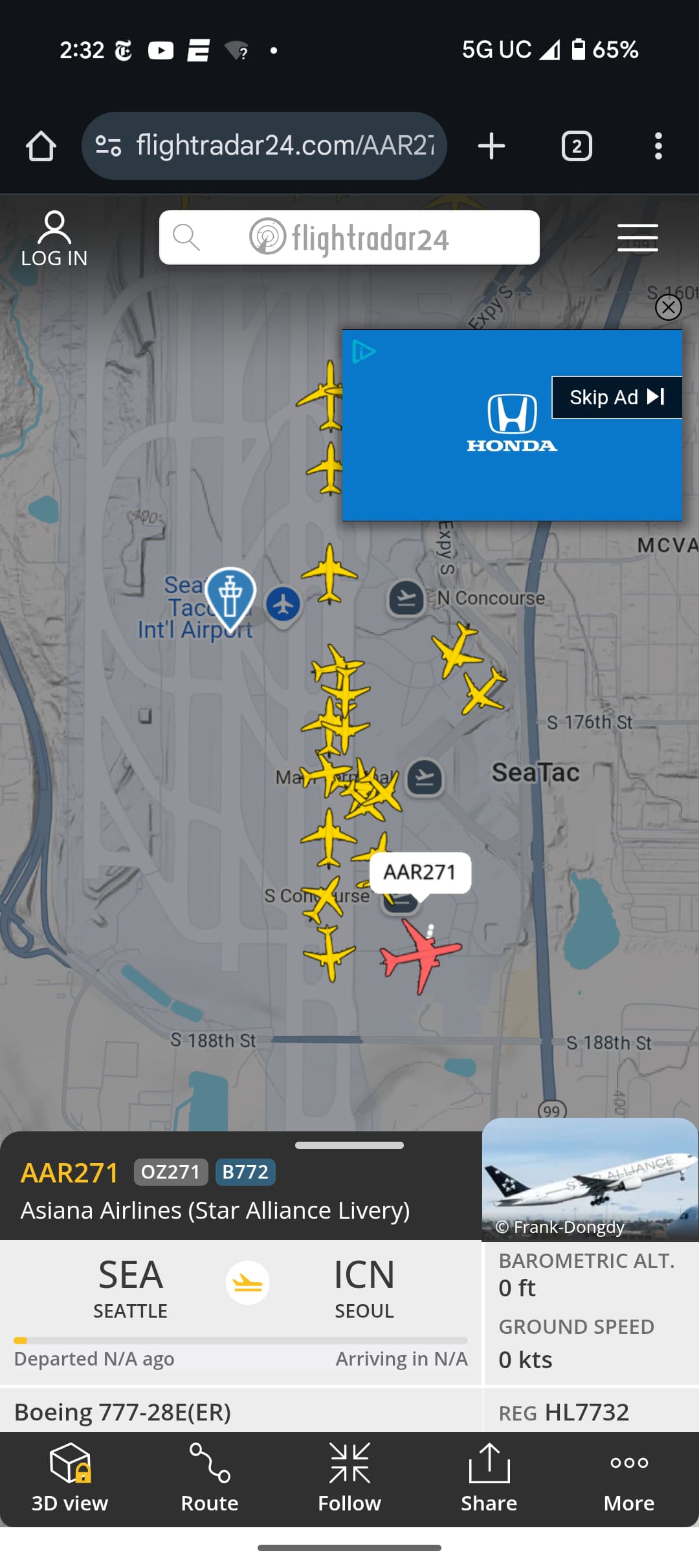Open the tab switcher showing 2 tabs
This screenshot has height=1568, width=699.
[576, 146]
